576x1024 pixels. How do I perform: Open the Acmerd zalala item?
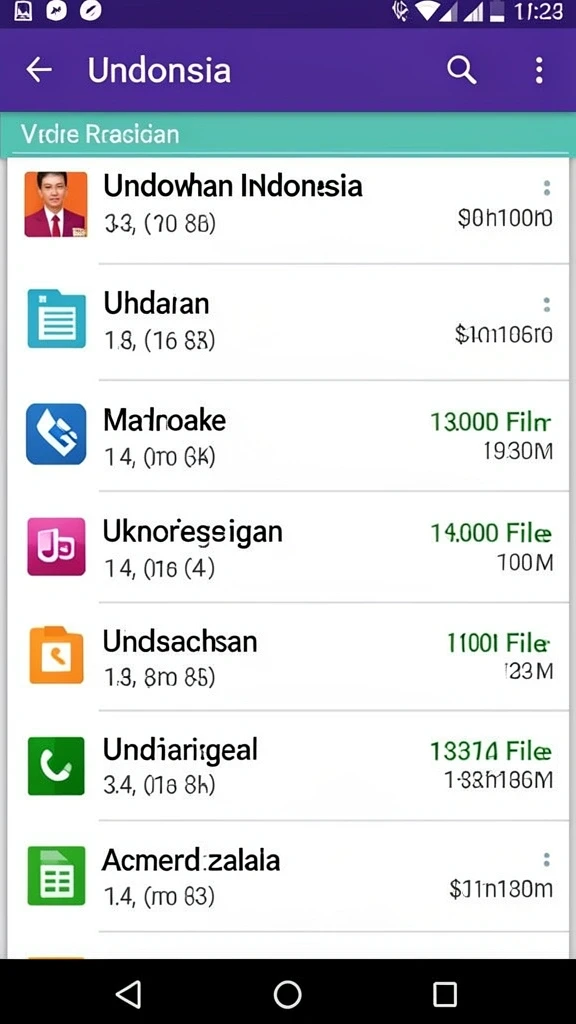288,876
